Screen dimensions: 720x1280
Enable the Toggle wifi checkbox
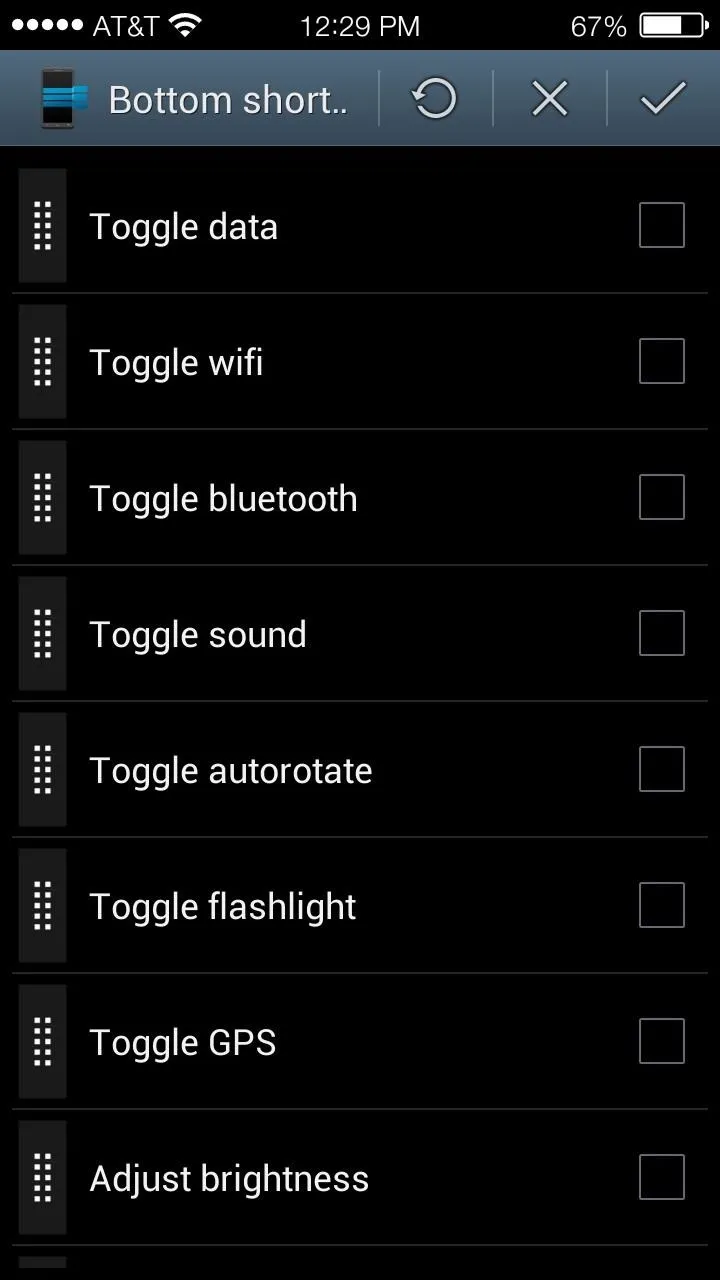[662, 361]
